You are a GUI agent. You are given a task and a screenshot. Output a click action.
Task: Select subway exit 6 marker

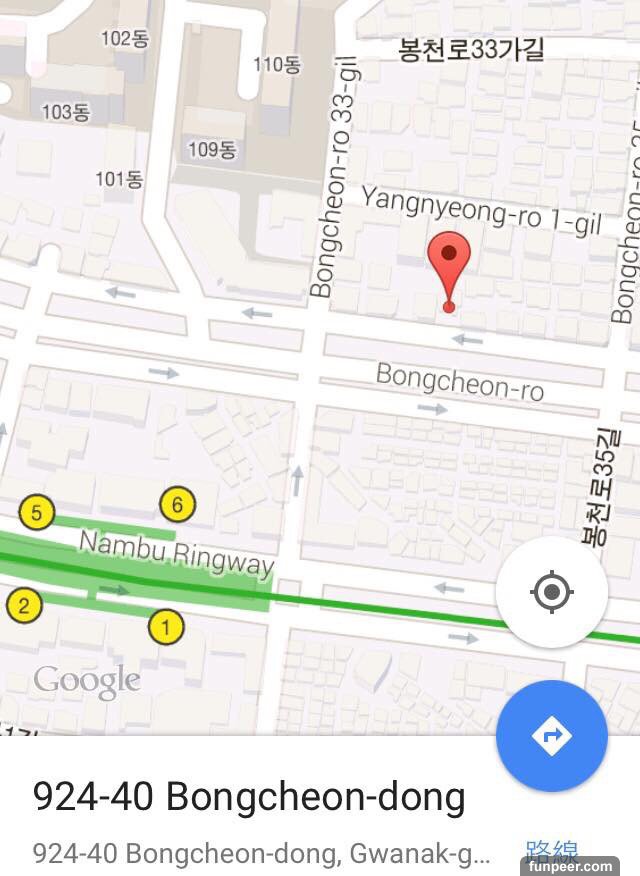[x=178, y=505]
